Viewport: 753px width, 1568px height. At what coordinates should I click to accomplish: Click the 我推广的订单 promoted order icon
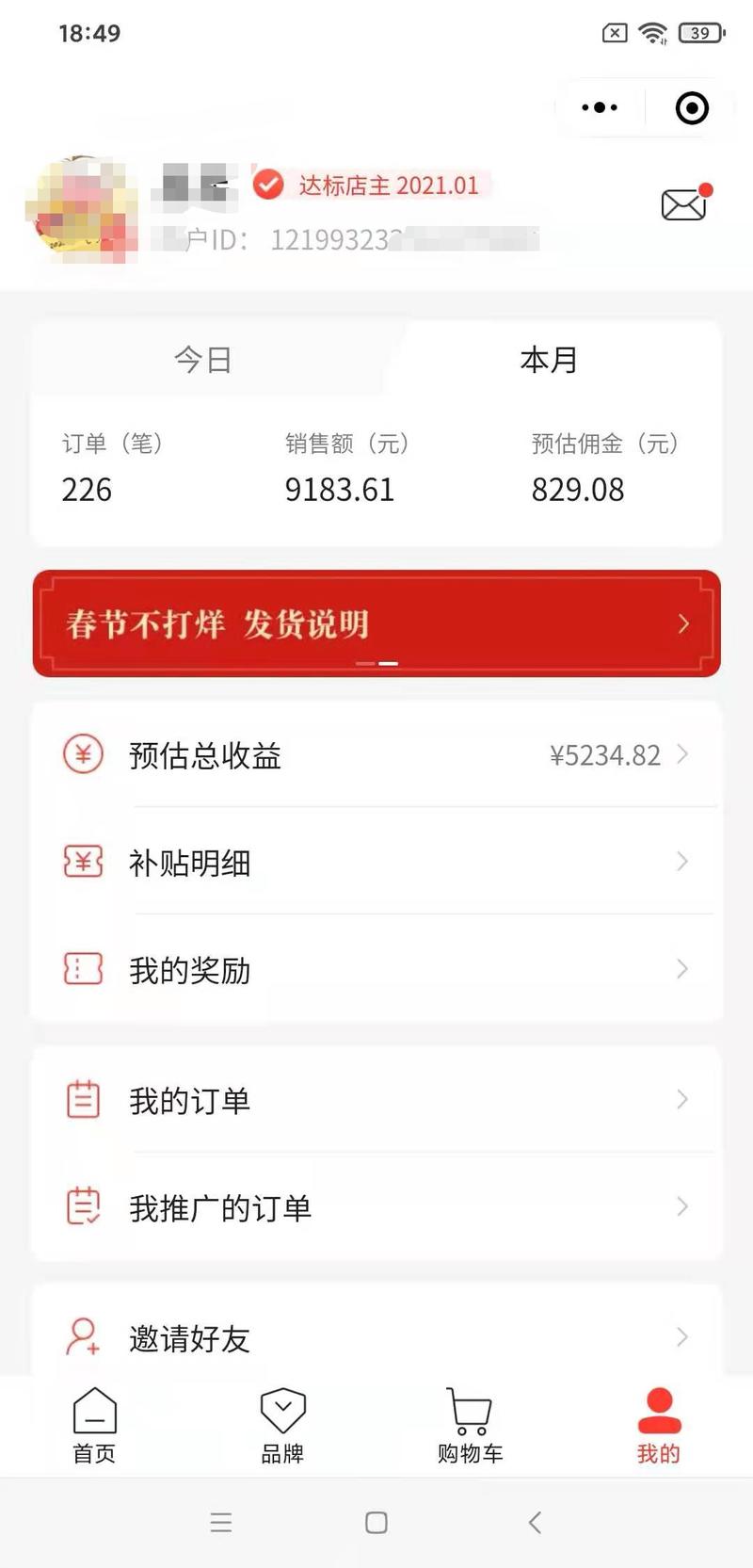click(83, 1206)
